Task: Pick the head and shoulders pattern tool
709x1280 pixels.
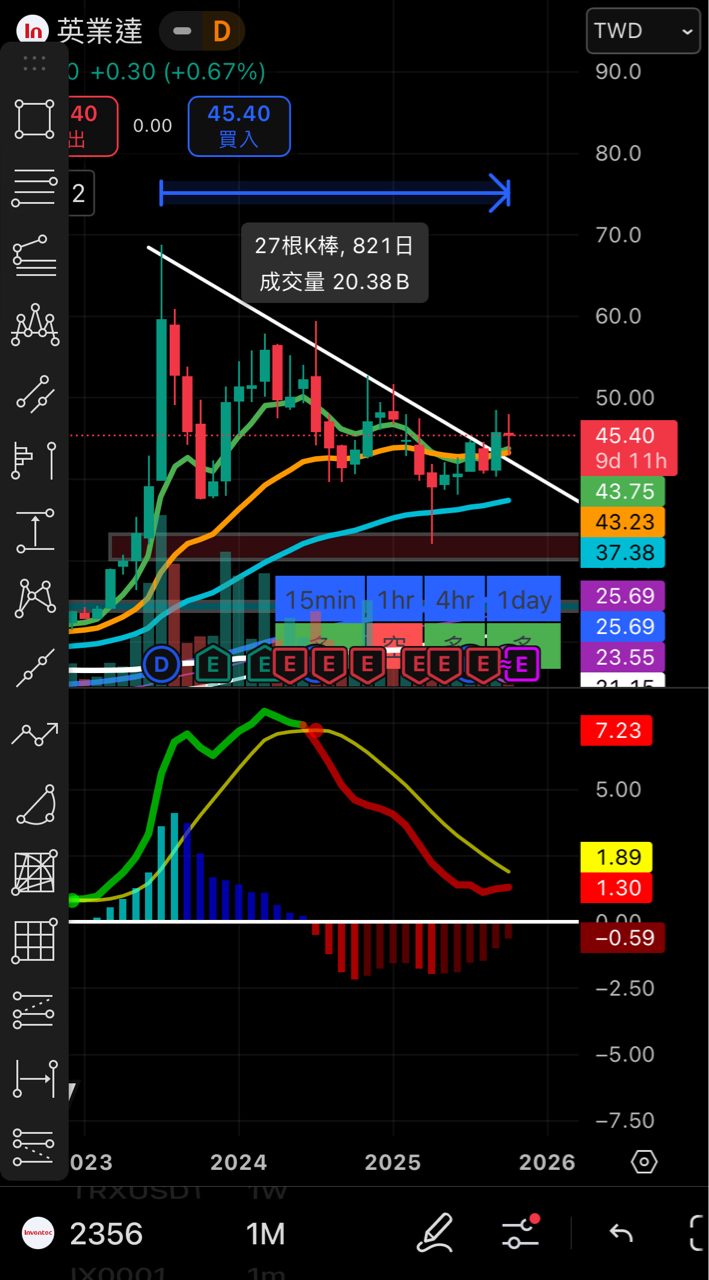Action: [x=34, y=325]
